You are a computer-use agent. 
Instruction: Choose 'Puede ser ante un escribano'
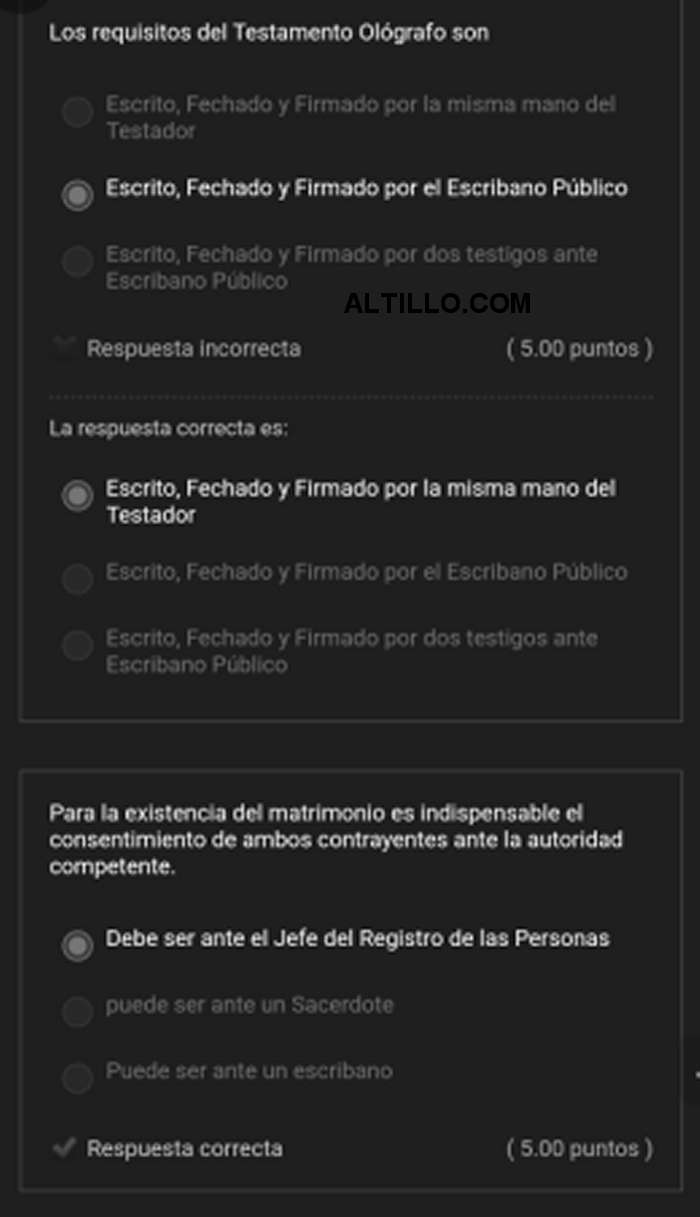click(x=77, y=1078)
